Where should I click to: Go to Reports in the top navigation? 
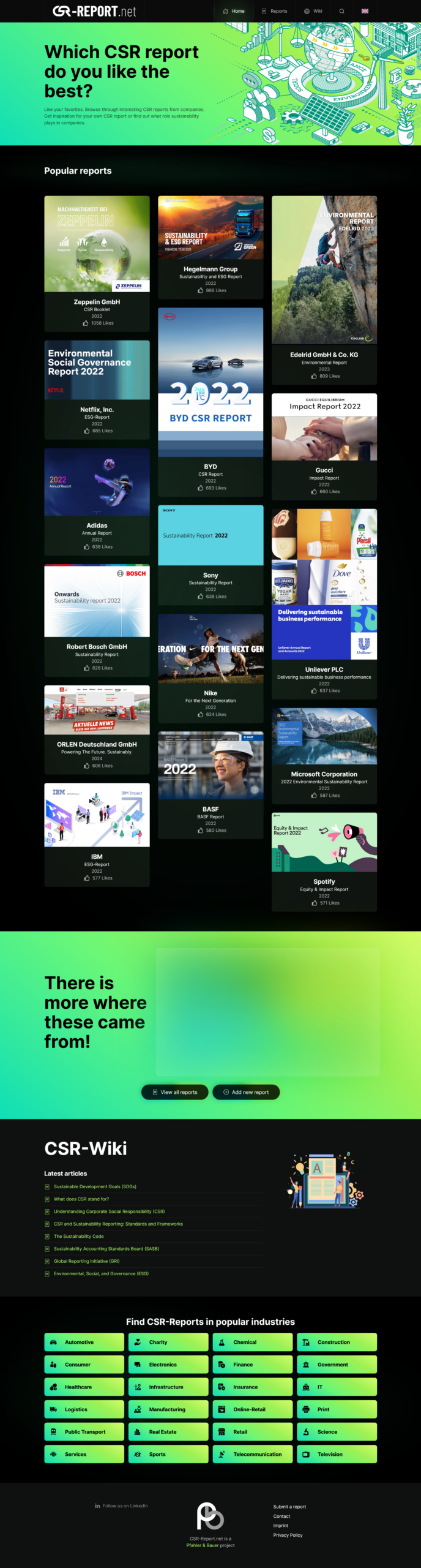click(274, 11)
